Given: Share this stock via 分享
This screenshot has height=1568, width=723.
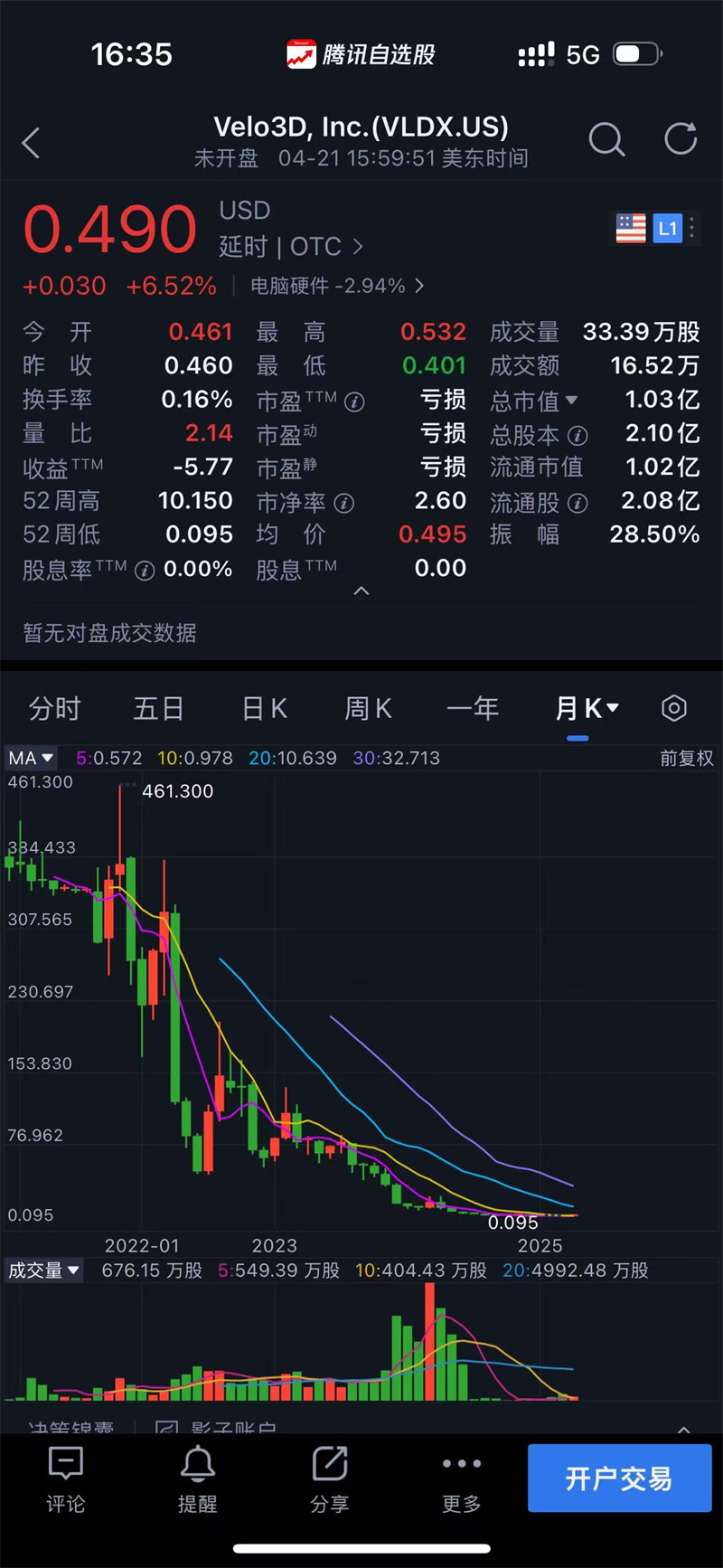Looking at the screenshot, I should tap(329, 1479).
